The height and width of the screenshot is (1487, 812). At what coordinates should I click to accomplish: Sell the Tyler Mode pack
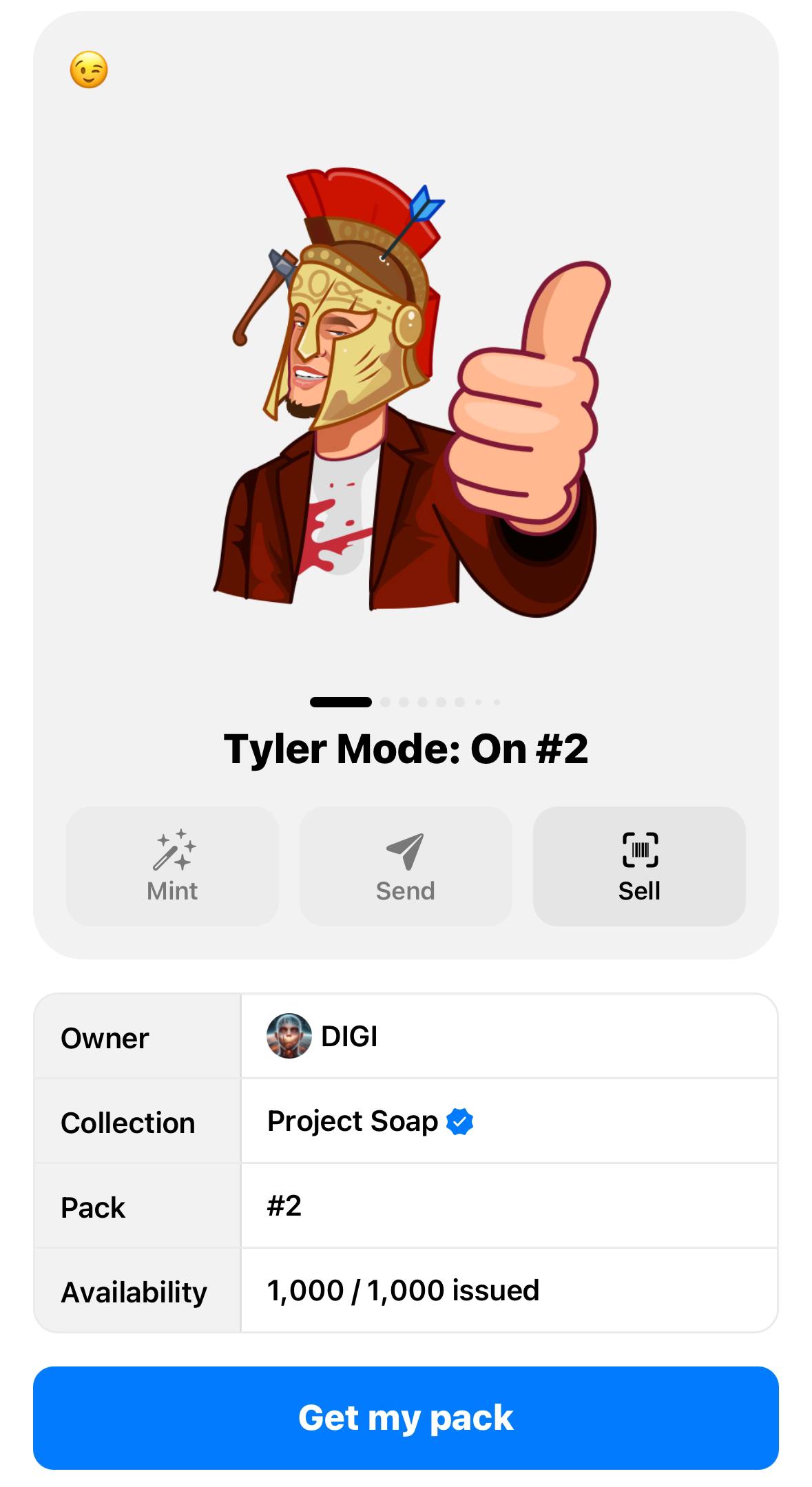click(638, 866)
